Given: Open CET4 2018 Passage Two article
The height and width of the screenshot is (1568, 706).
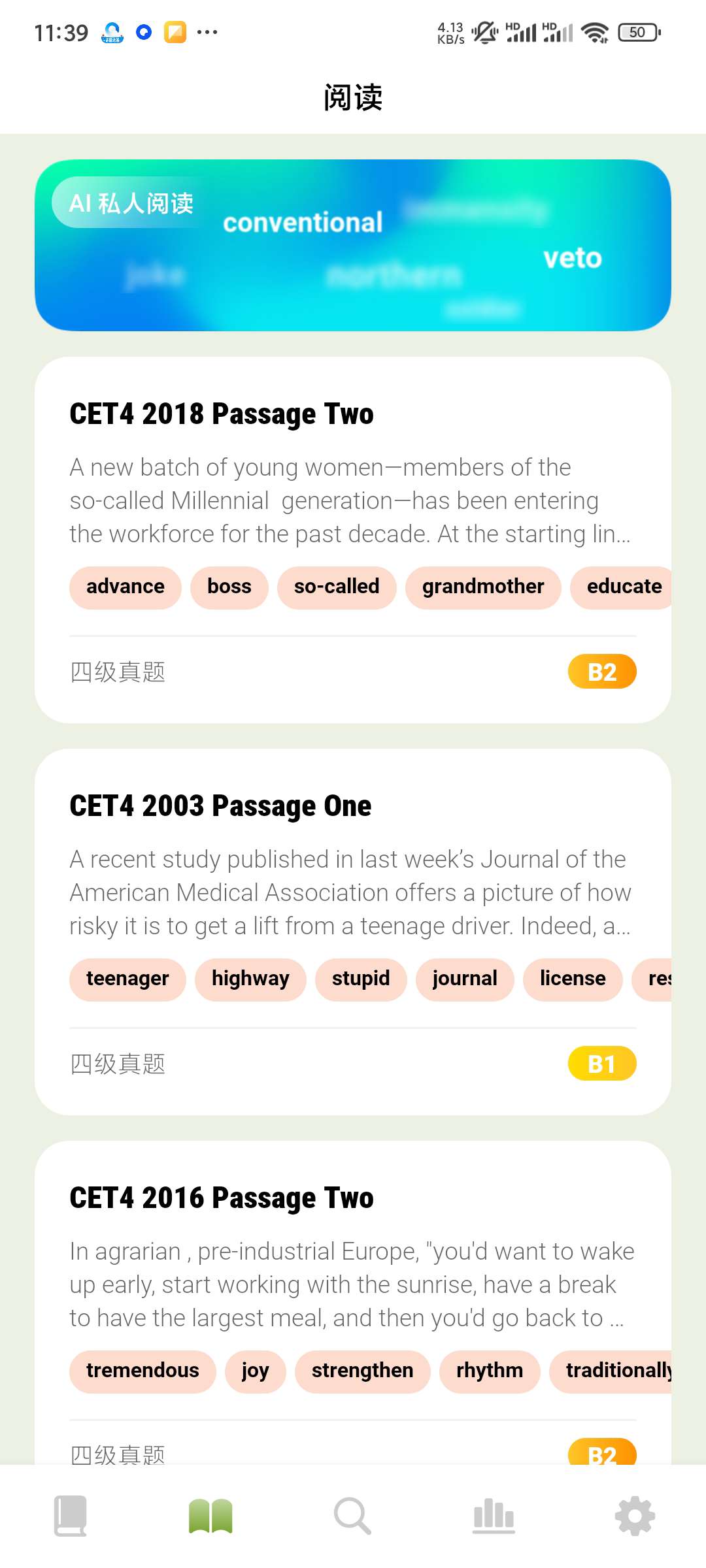Looking at the screenshot, I should 353,540.
